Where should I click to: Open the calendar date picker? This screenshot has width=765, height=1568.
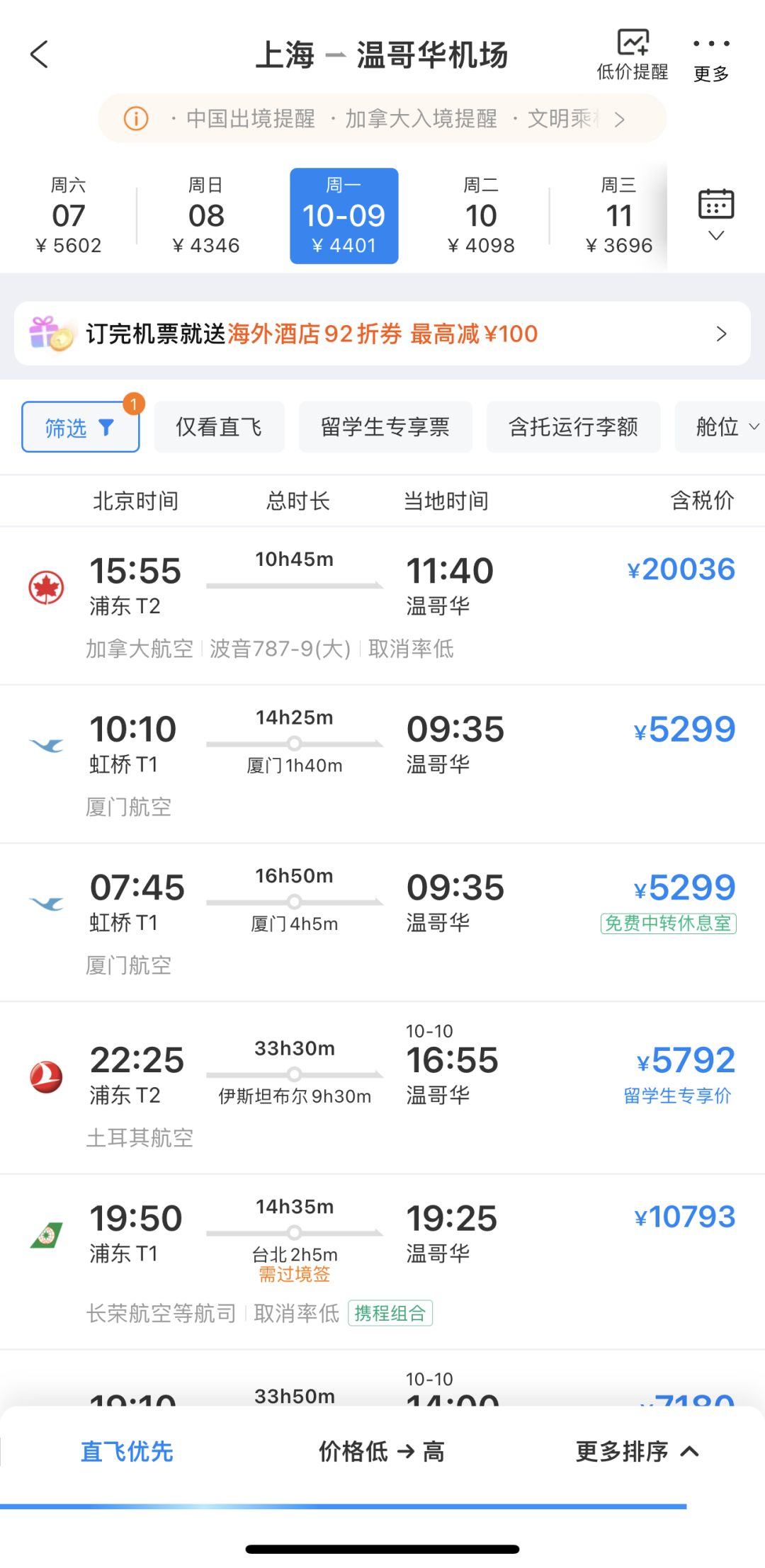point(716,215)
